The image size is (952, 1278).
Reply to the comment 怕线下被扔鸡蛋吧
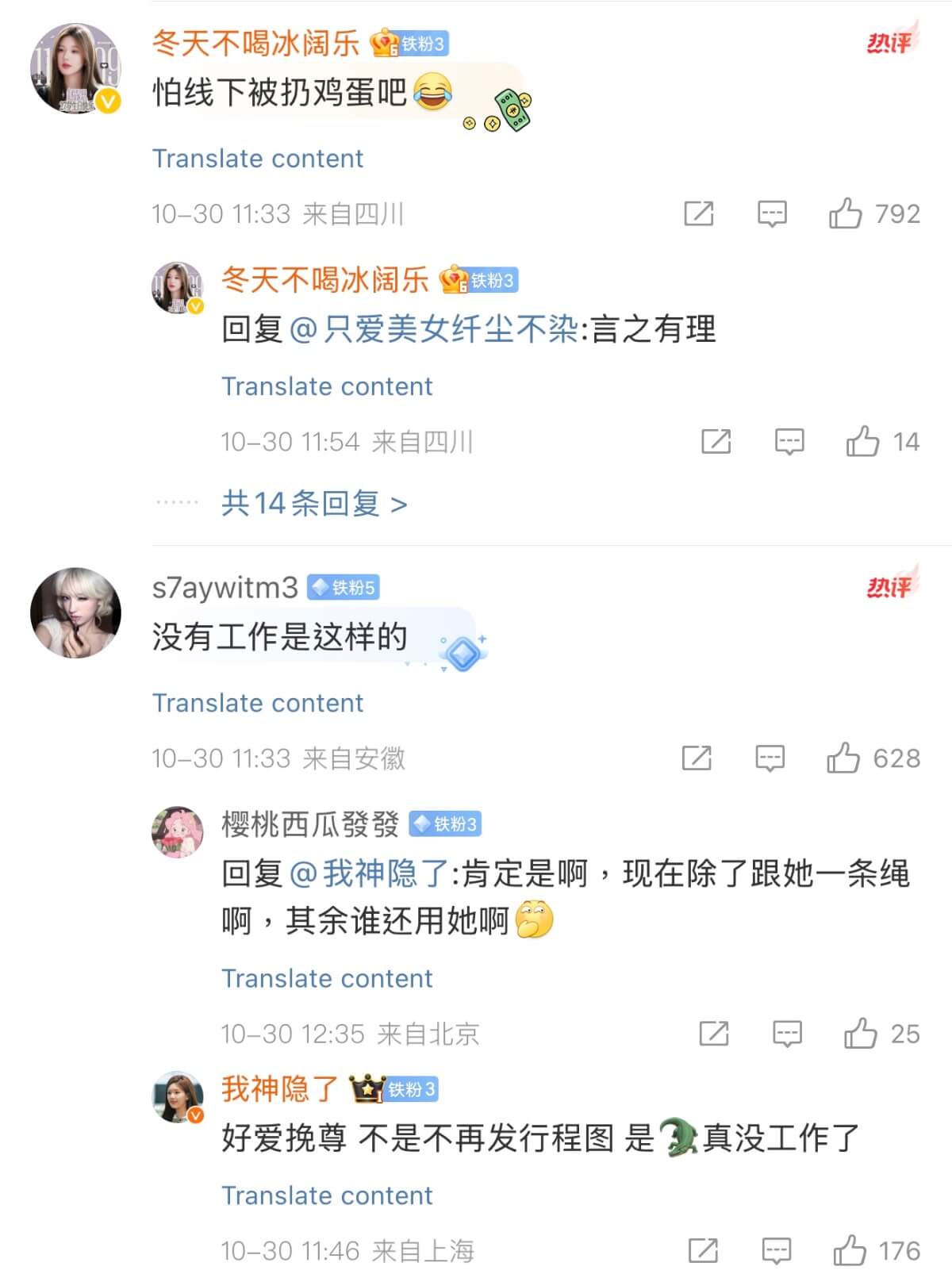coord(772,213)
